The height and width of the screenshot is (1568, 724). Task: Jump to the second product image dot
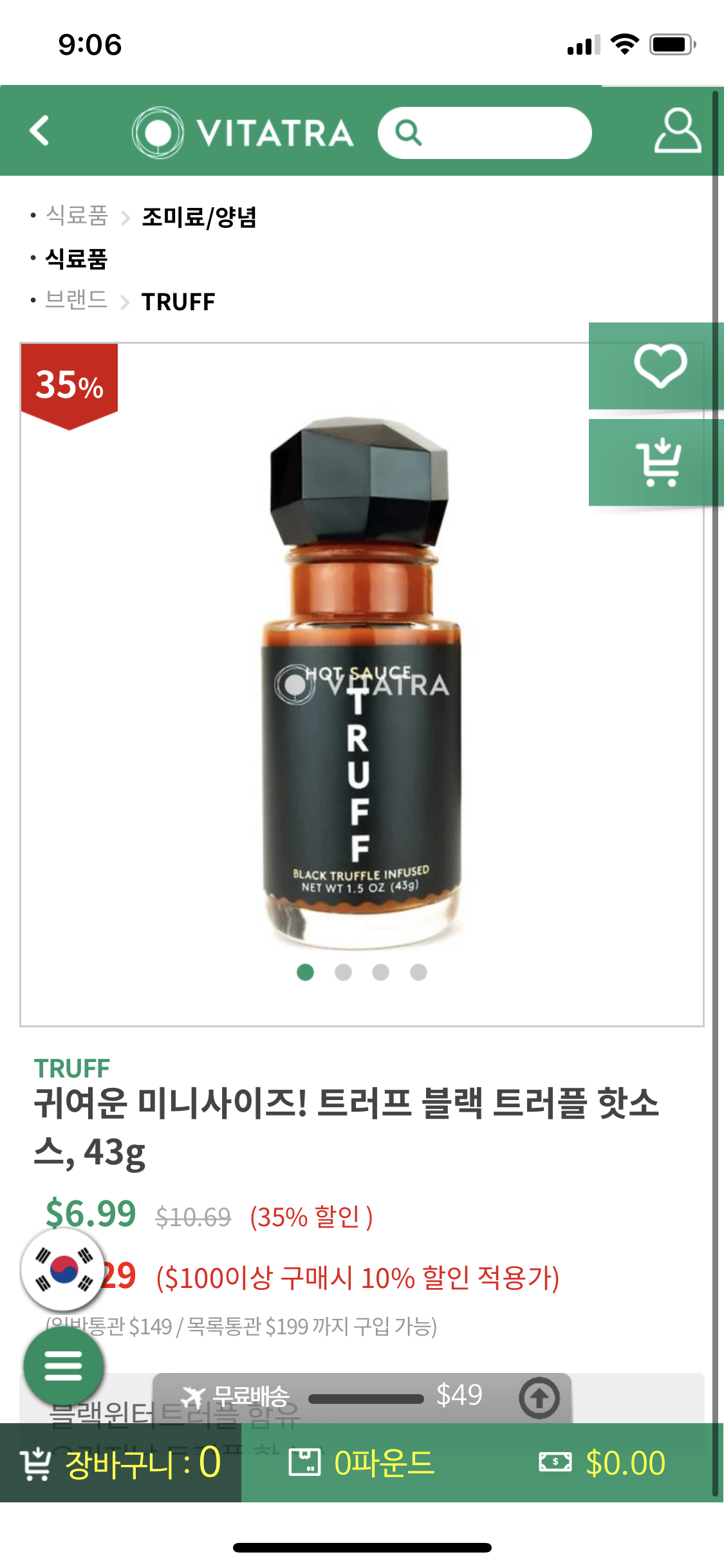[x=343, y=972]
